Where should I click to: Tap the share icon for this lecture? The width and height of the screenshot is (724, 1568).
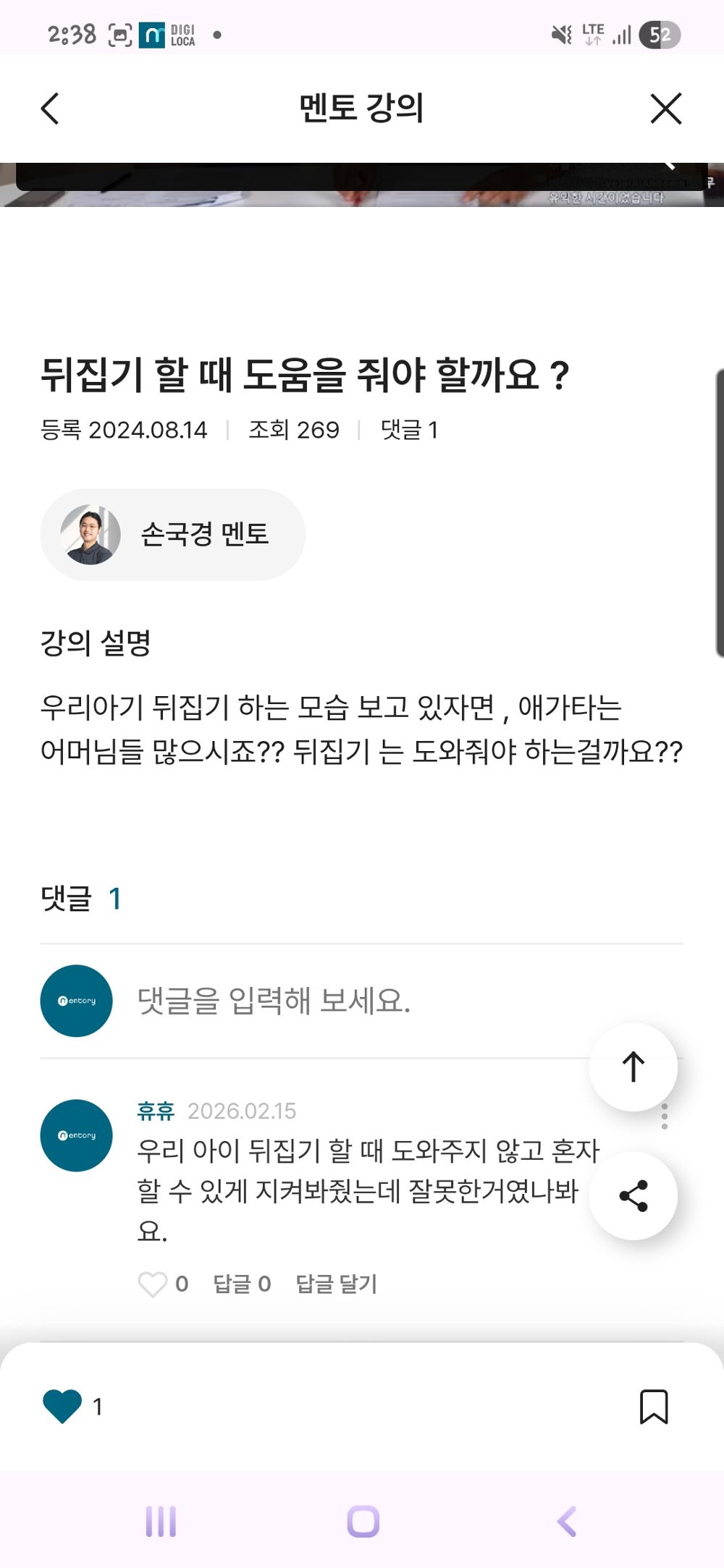[633, 1195]
